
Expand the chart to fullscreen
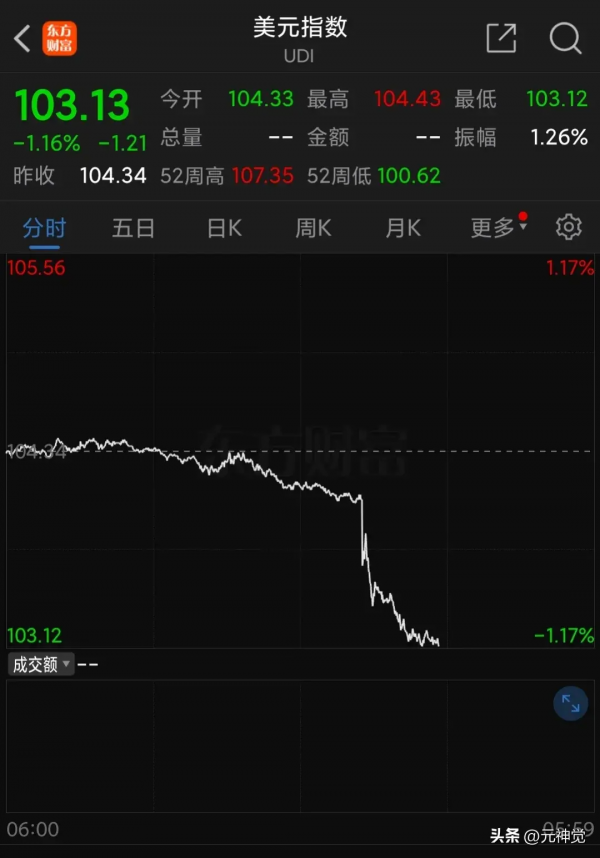click(x=570, y=704)
